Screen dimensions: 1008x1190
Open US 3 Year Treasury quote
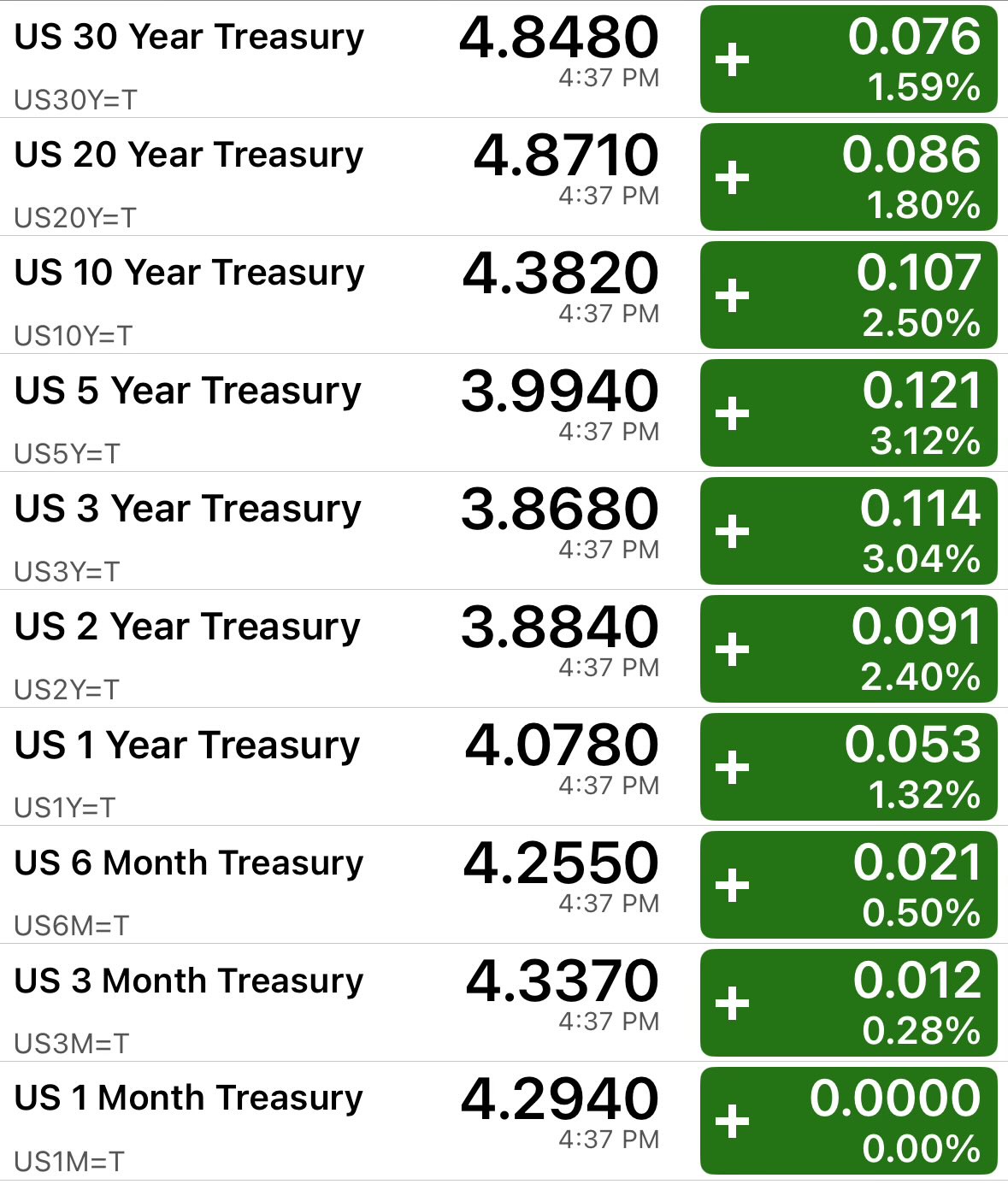pos(188,510)
